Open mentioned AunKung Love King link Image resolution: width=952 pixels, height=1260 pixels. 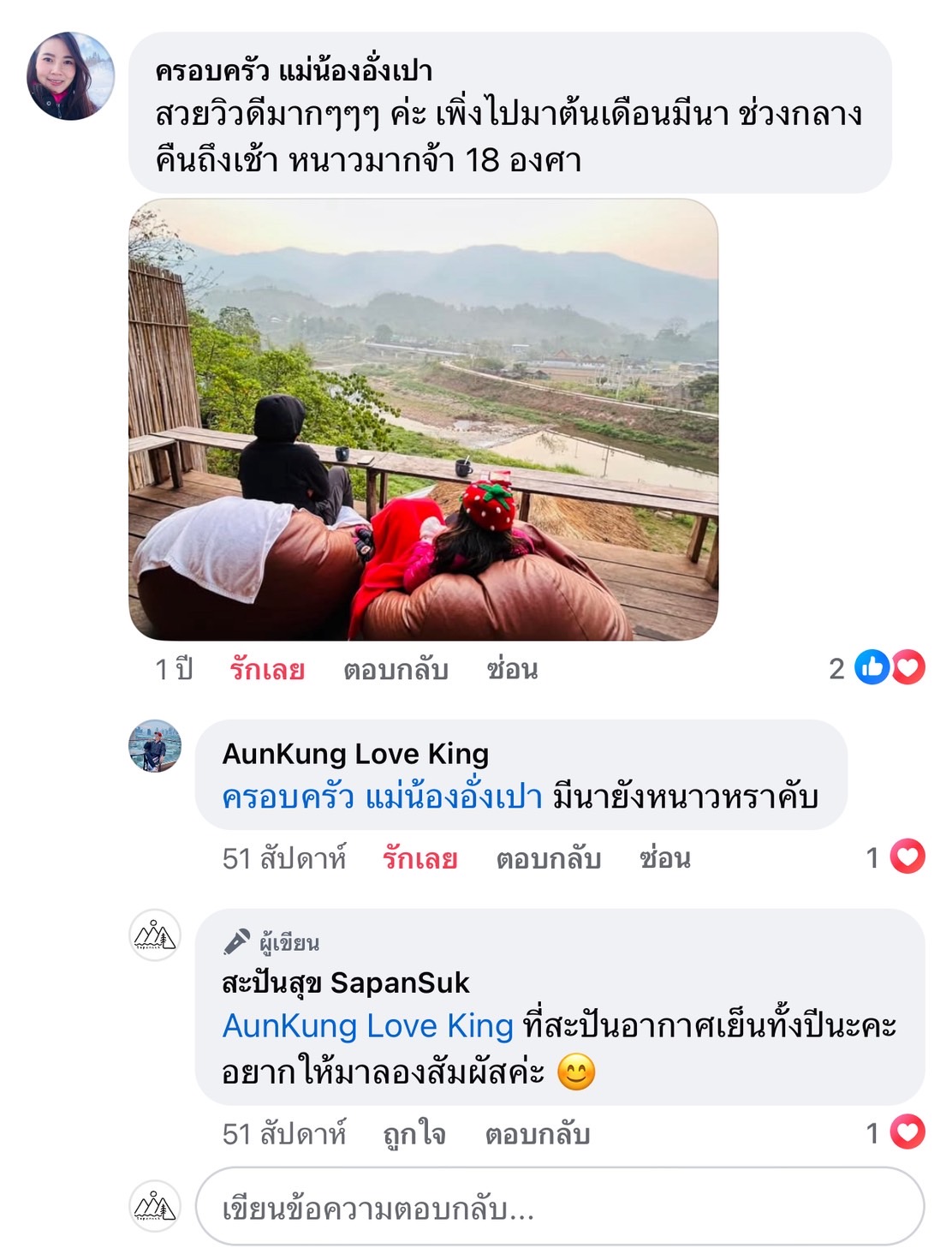(x=367, y=1026)
